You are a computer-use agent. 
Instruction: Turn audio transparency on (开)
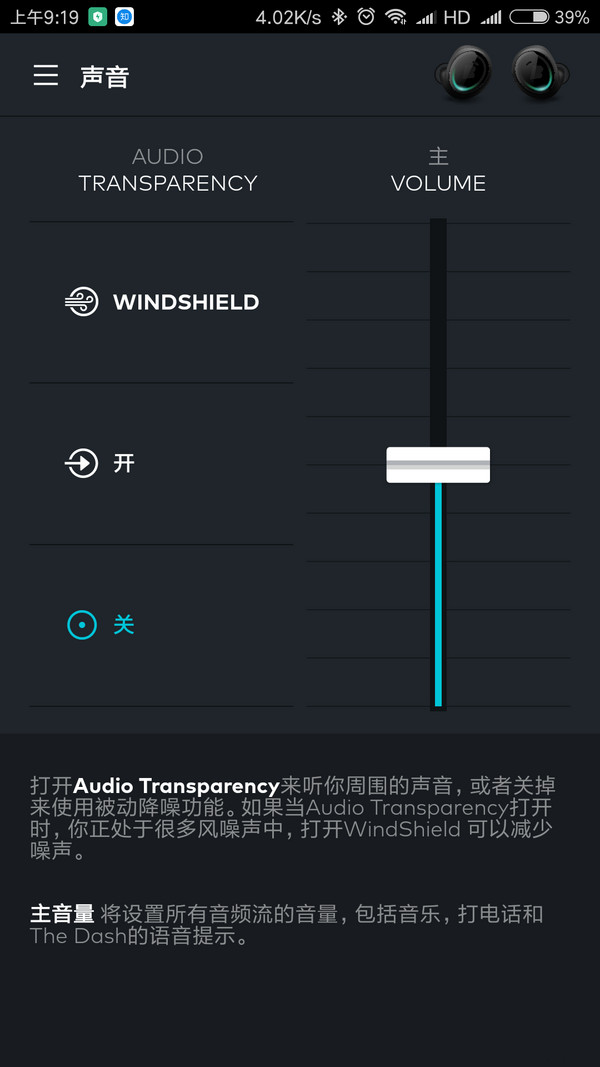pyautogui.click(x=100, y=463)
